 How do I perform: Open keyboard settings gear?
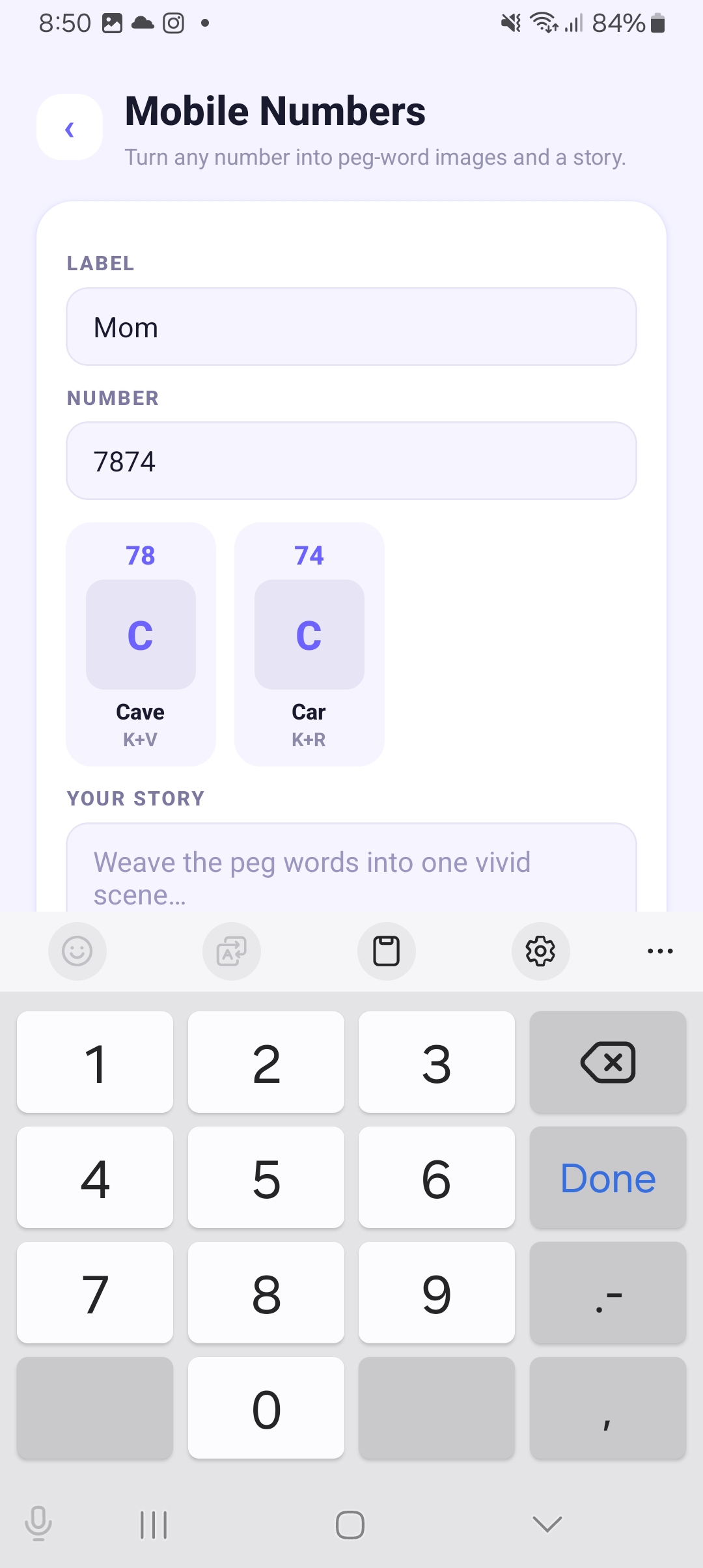point(541,951)
